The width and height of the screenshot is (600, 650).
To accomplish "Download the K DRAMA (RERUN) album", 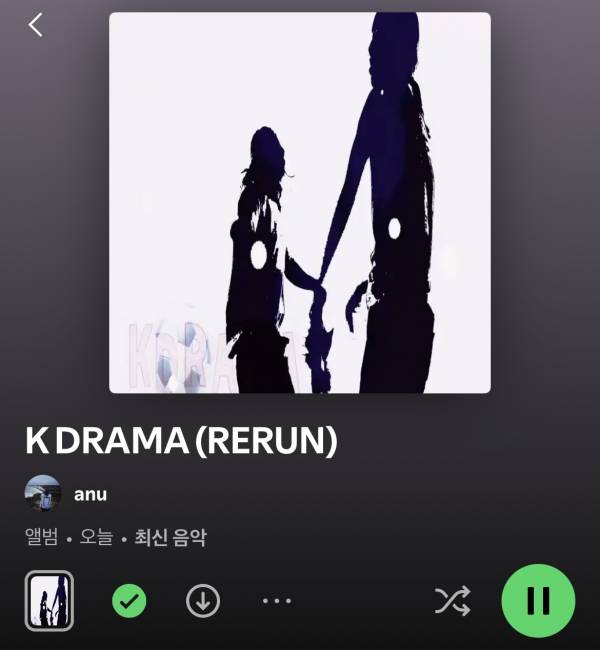I will (x=203, y=600).
